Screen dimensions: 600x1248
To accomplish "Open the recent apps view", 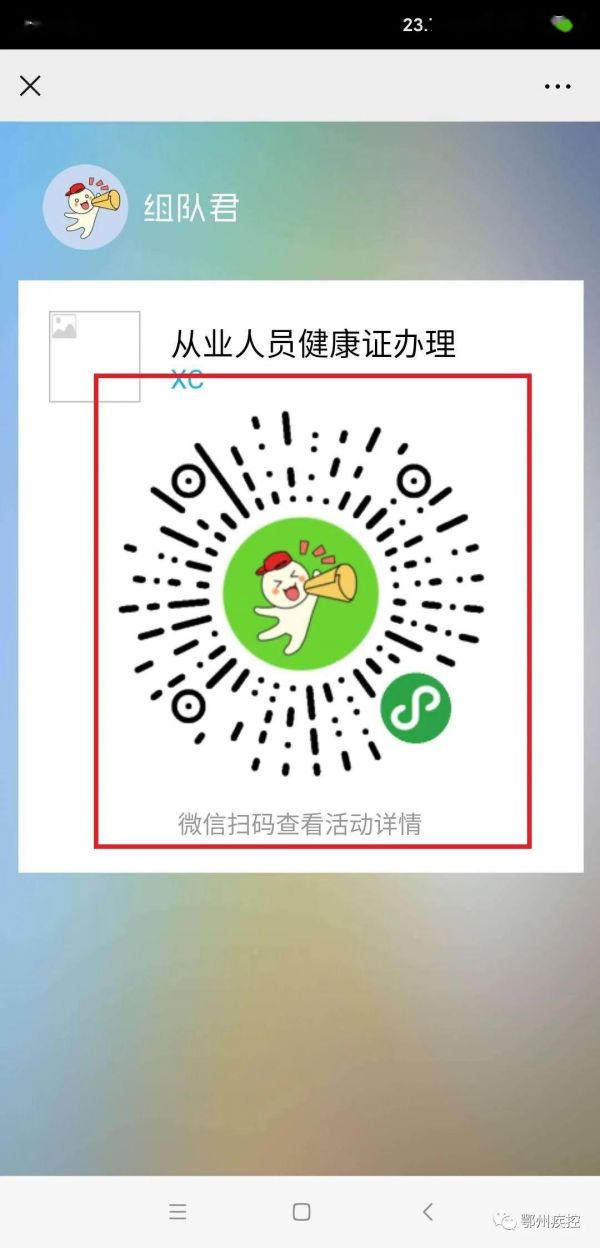I will pos(178,1212).
